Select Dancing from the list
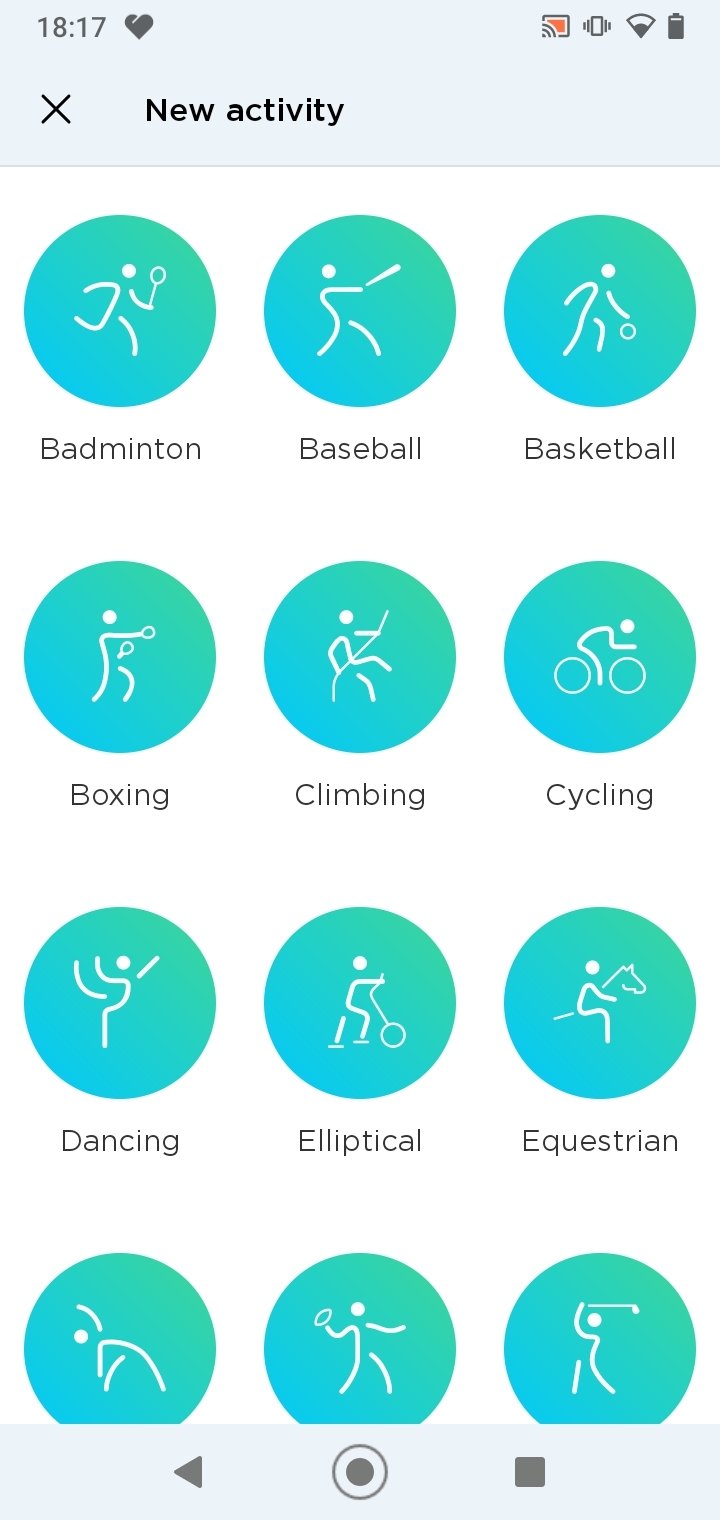Viewport: 720px width, 1520px height. click(120, 1003)
